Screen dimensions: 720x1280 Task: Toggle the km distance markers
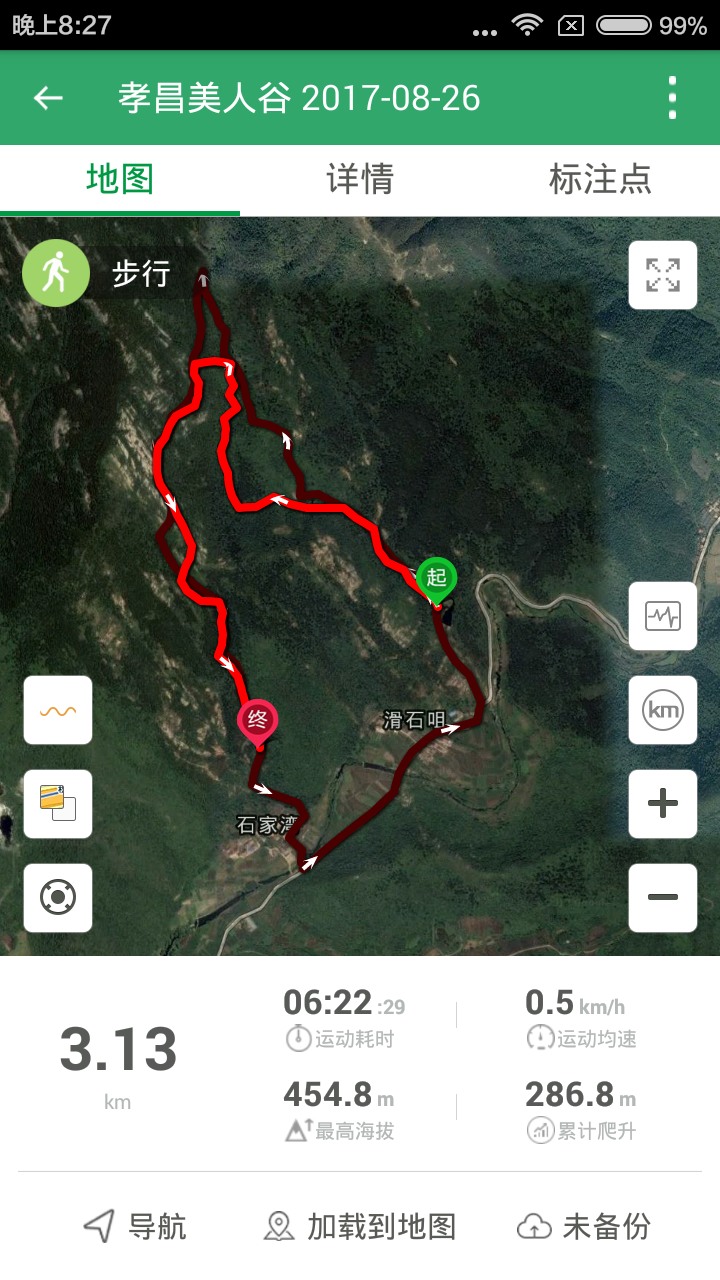tap(662, 710)
